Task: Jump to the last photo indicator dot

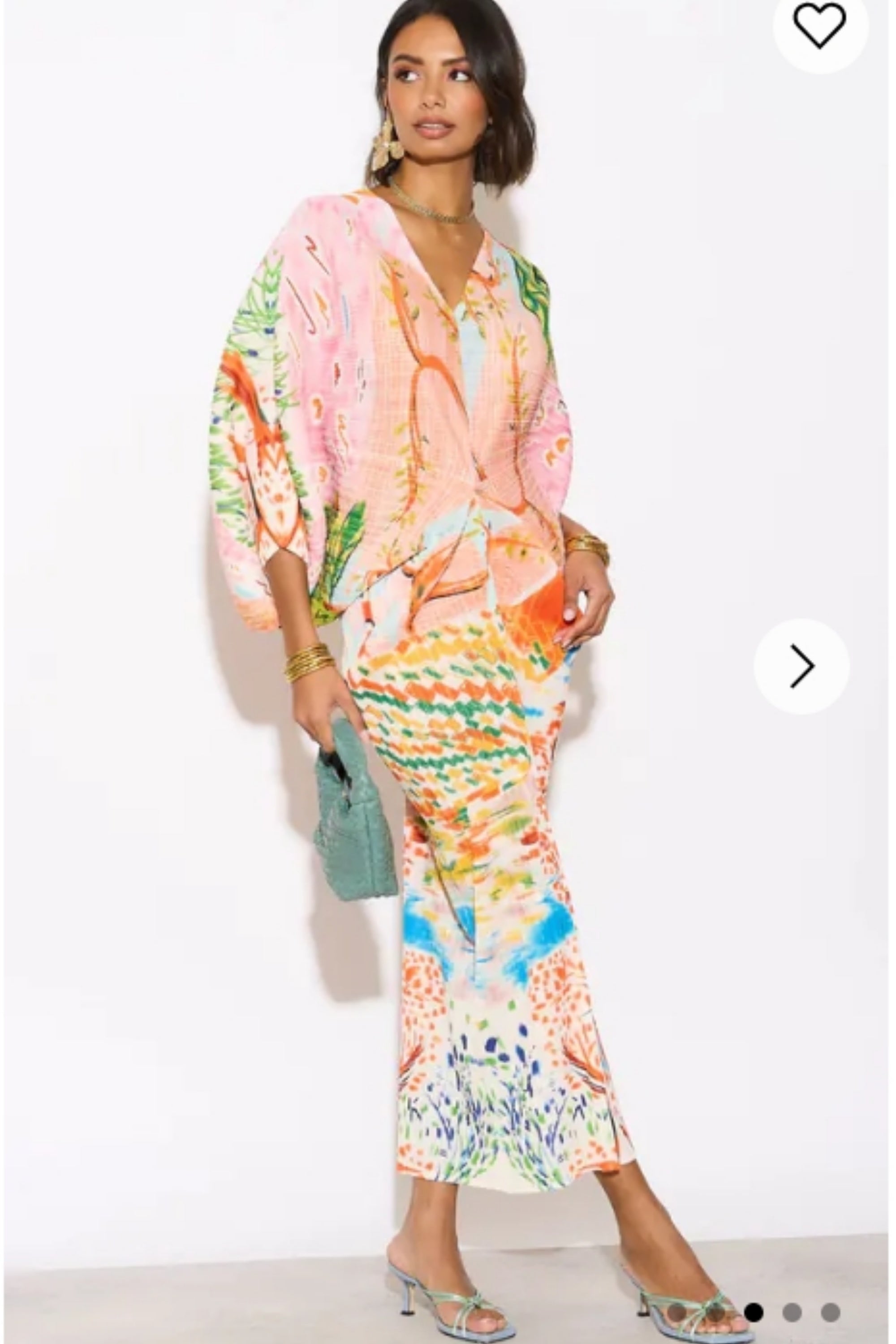Action: point(830,1313)
